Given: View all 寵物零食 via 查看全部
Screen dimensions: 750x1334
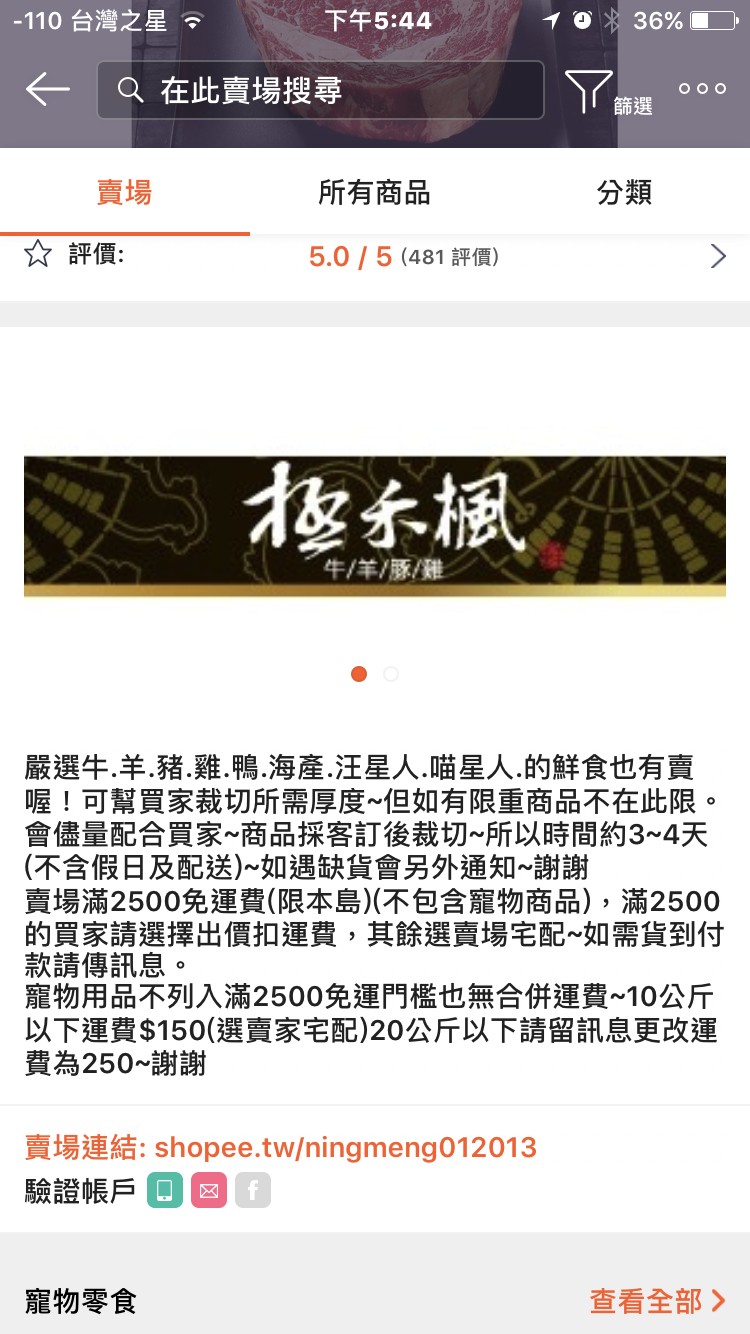Looking at the screenshot, I should [x=657, y=1301].
